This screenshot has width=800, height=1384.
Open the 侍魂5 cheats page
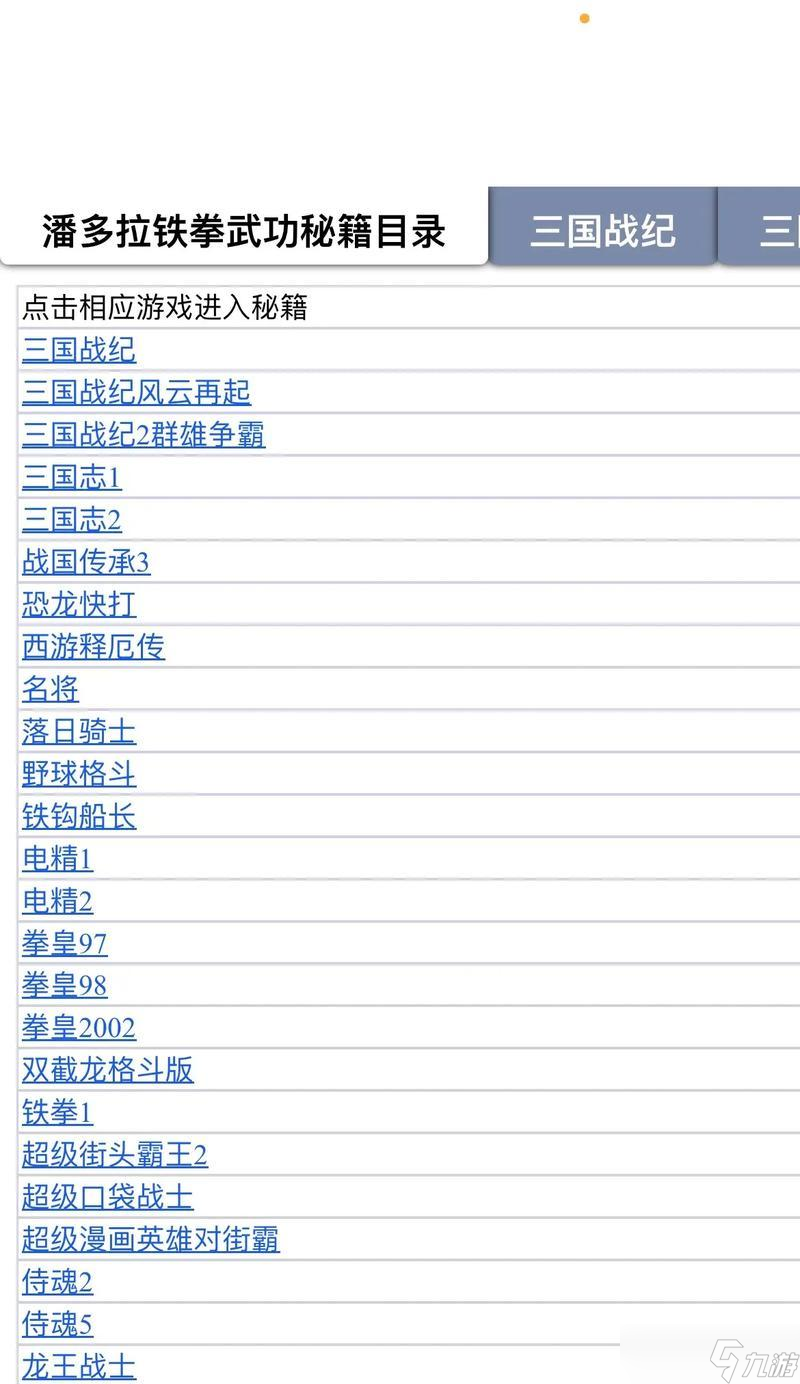57,1324
